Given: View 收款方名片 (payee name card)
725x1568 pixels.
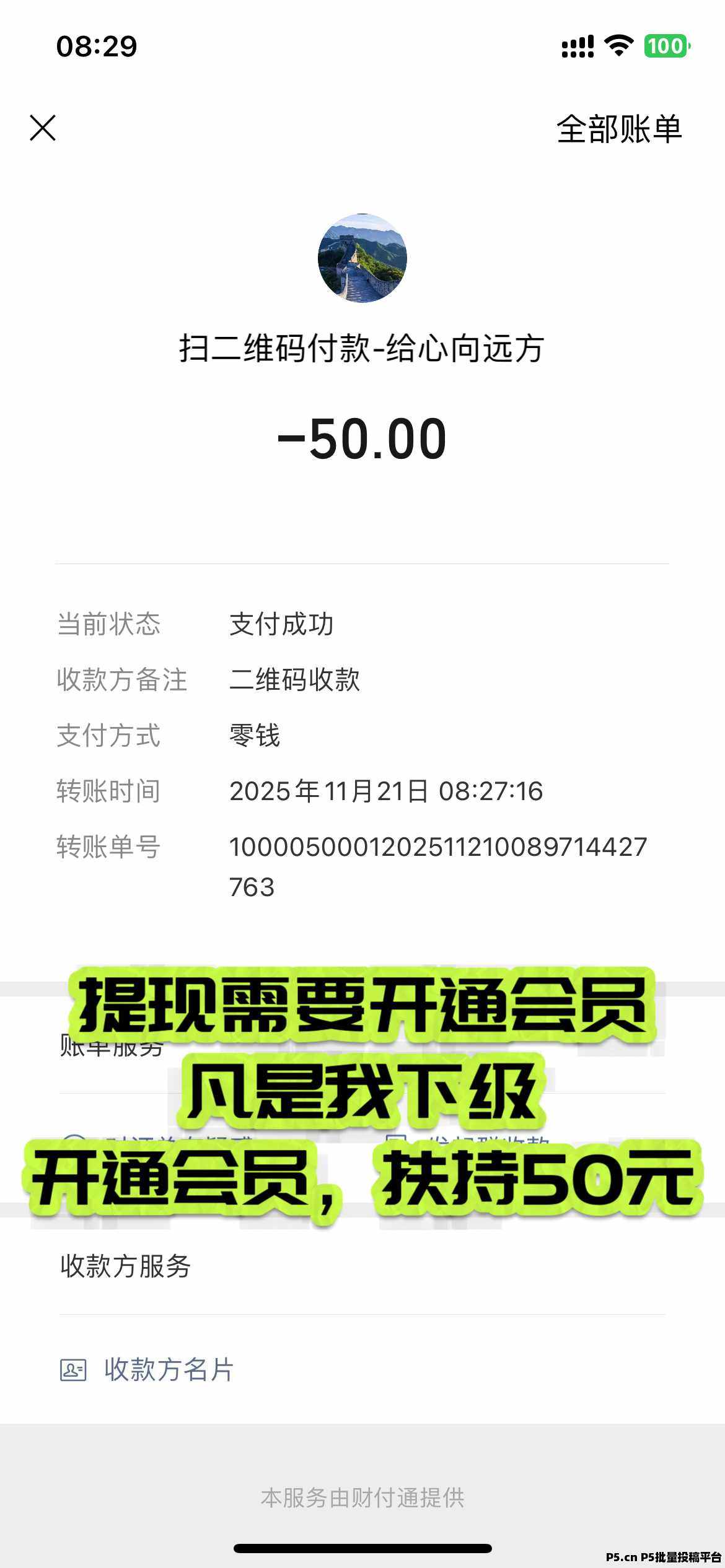Looking at the screenshot, I should 147,1369.
